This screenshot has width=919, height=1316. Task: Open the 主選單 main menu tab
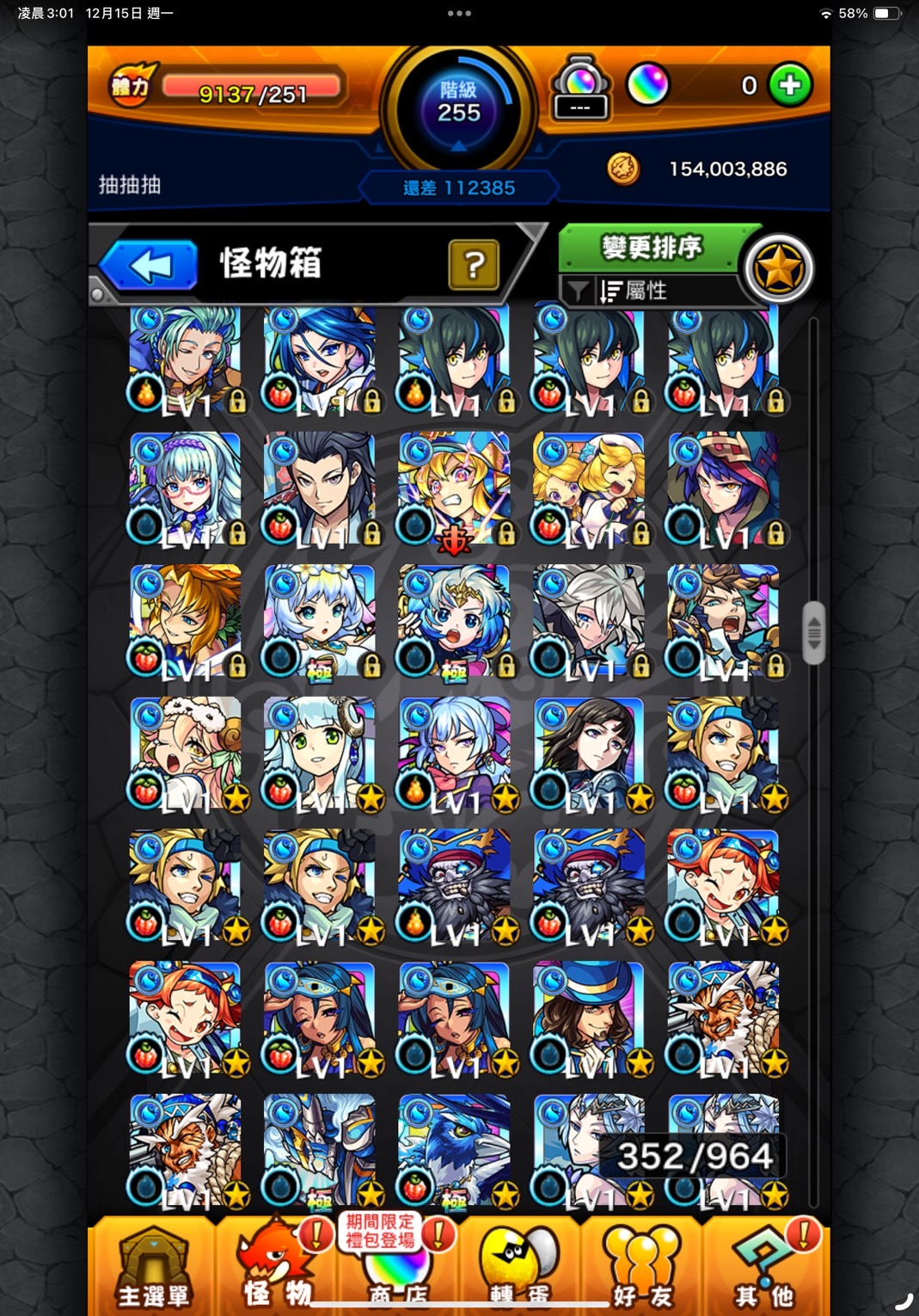152,1269
